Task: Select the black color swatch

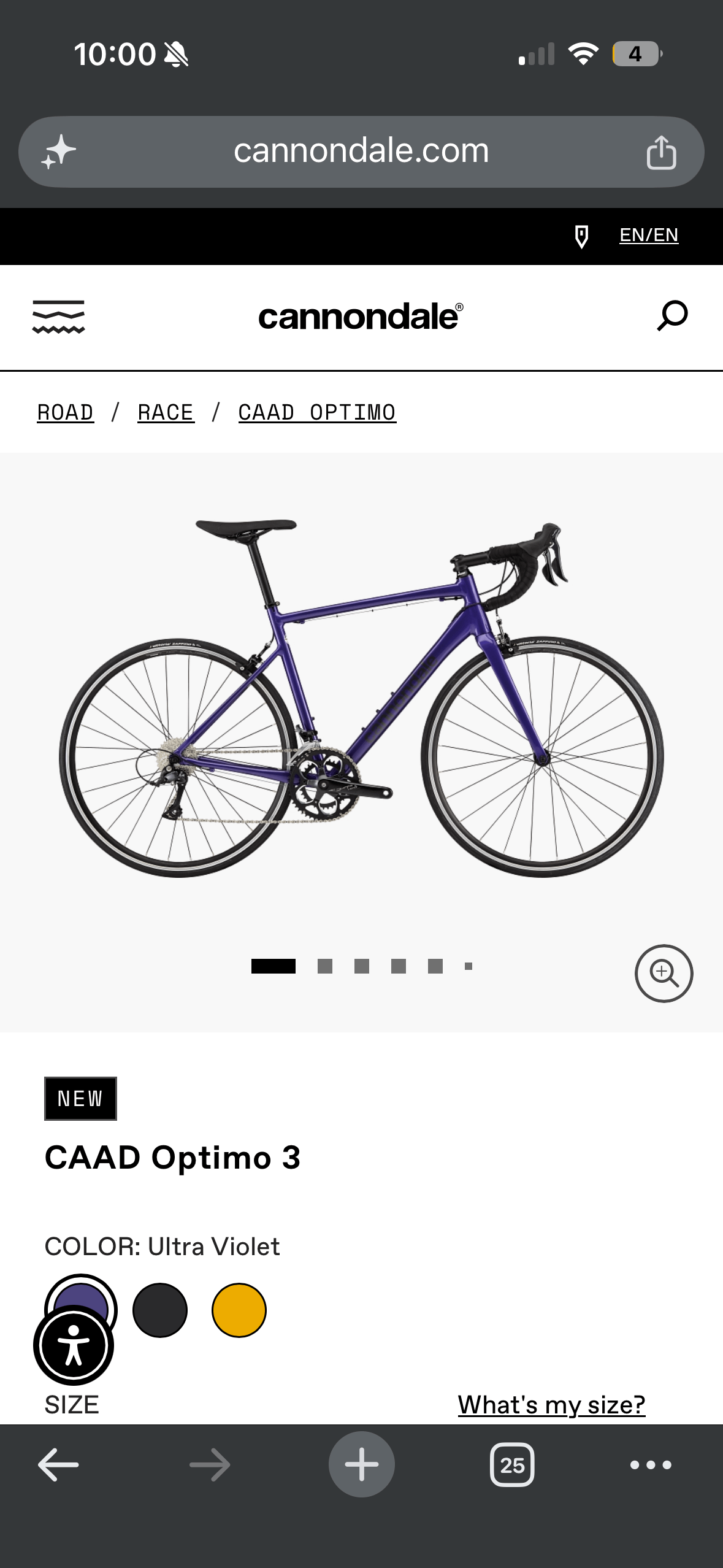Action: [160, 1310]
